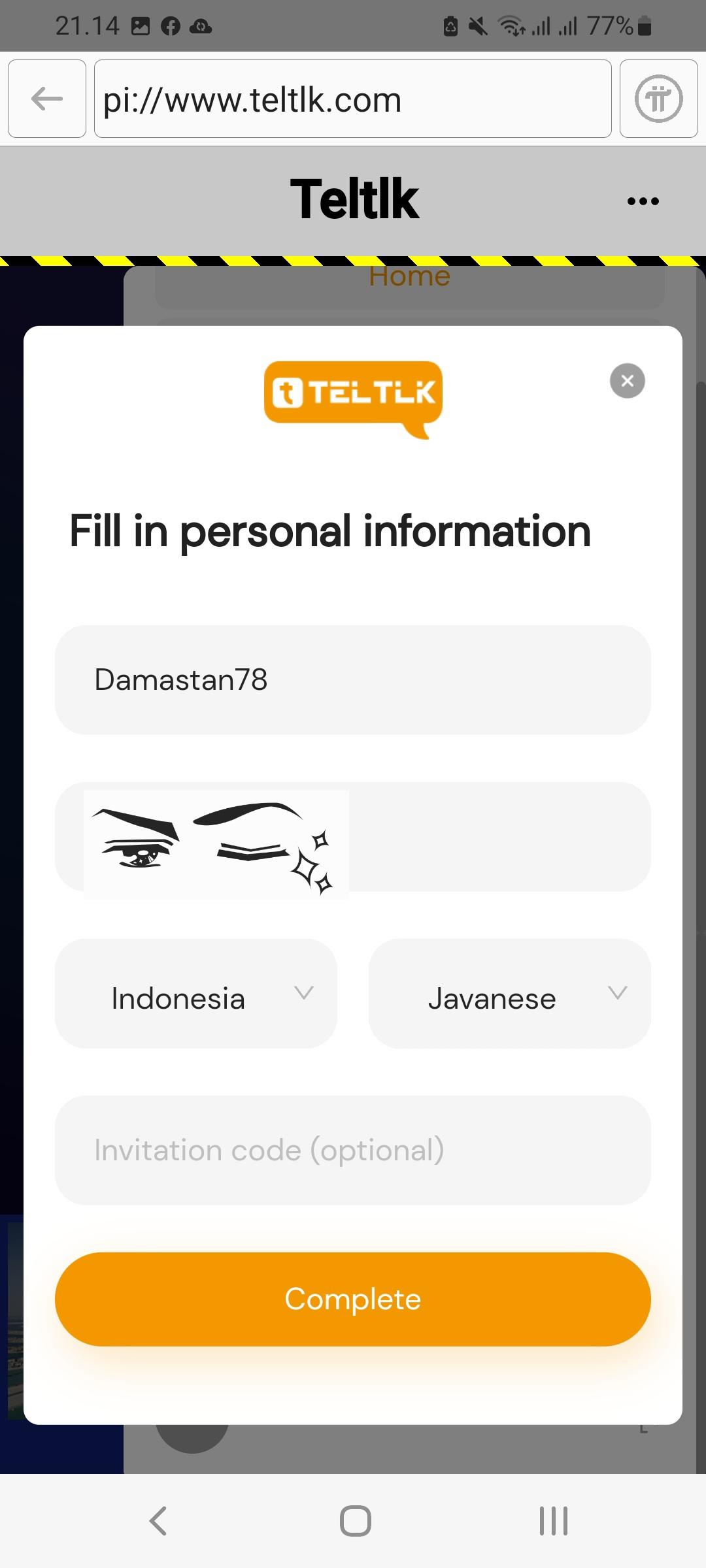Tap the system home button
Viewport: 706px width, 1568px height.
pos(355,1521)
